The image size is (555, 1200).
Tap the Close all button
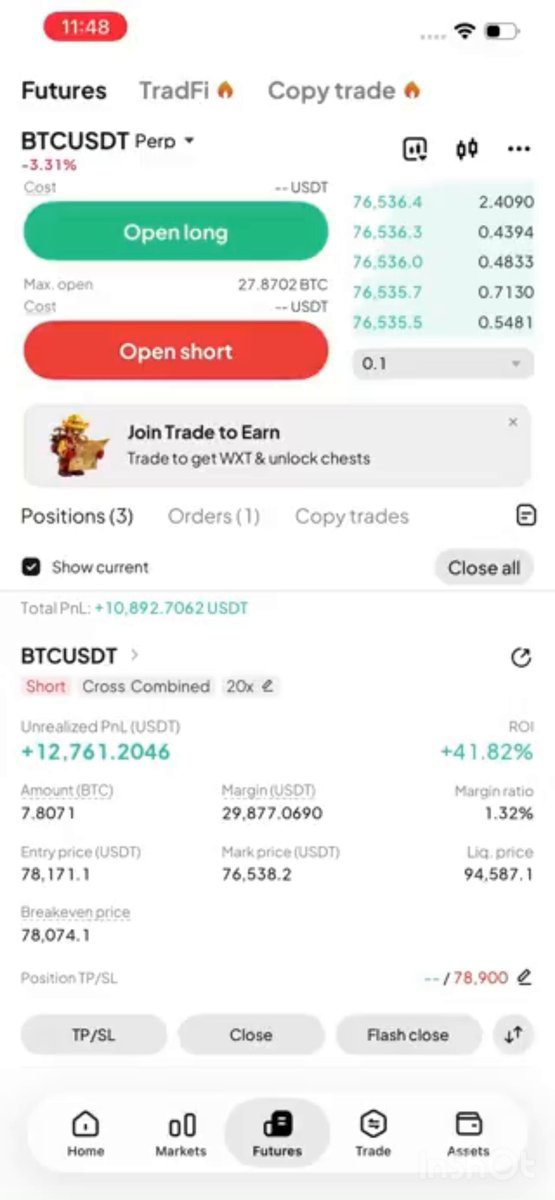coord(484,567)
